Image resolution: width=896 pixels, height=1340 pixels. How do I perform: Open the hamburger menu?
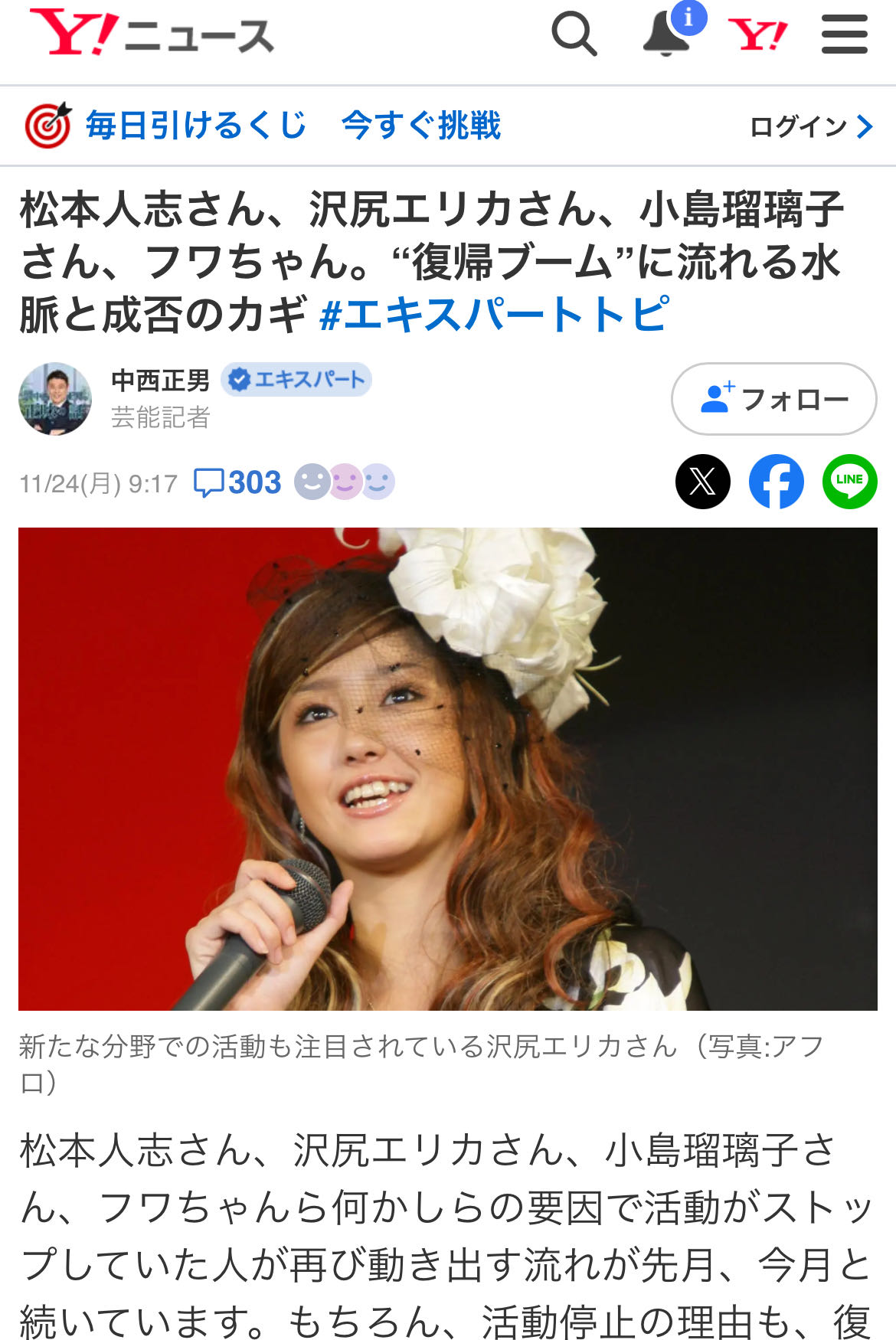844,35
